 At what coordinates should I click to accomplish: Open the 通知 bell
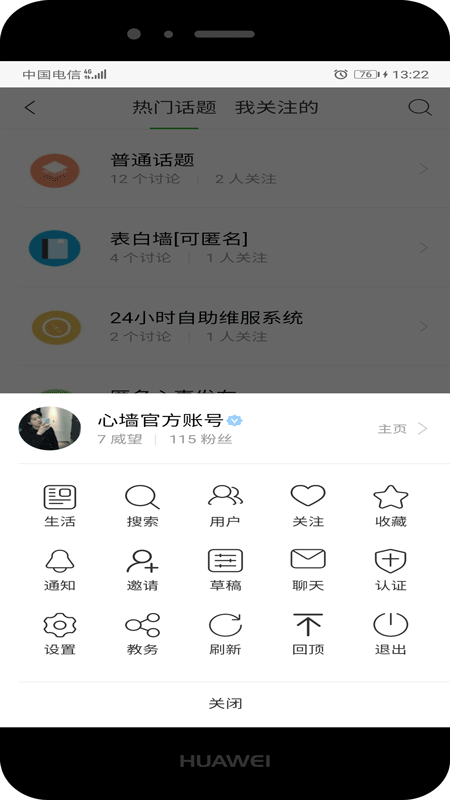[60, 570]
